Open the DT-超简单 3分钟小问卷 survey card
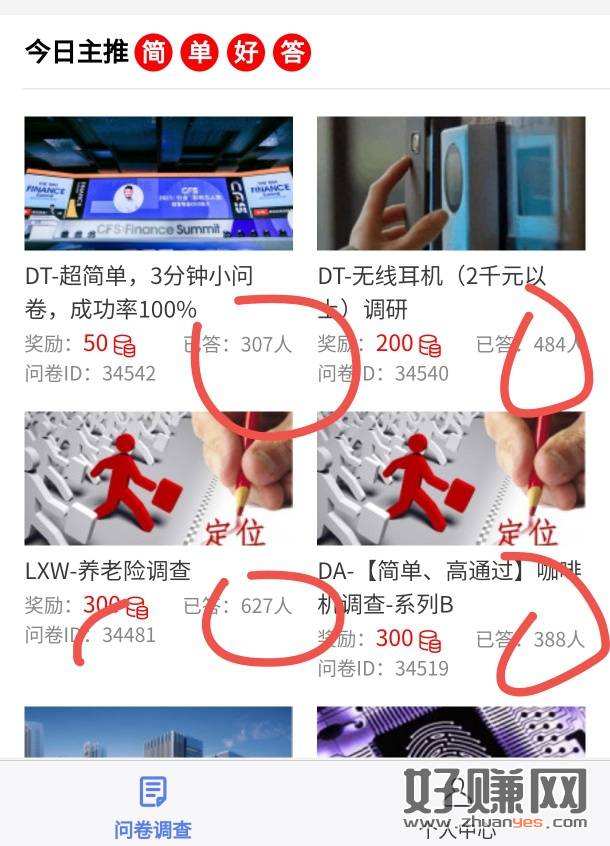The width and height of the screenshot is (610, 846). click(x=158, y=184)
